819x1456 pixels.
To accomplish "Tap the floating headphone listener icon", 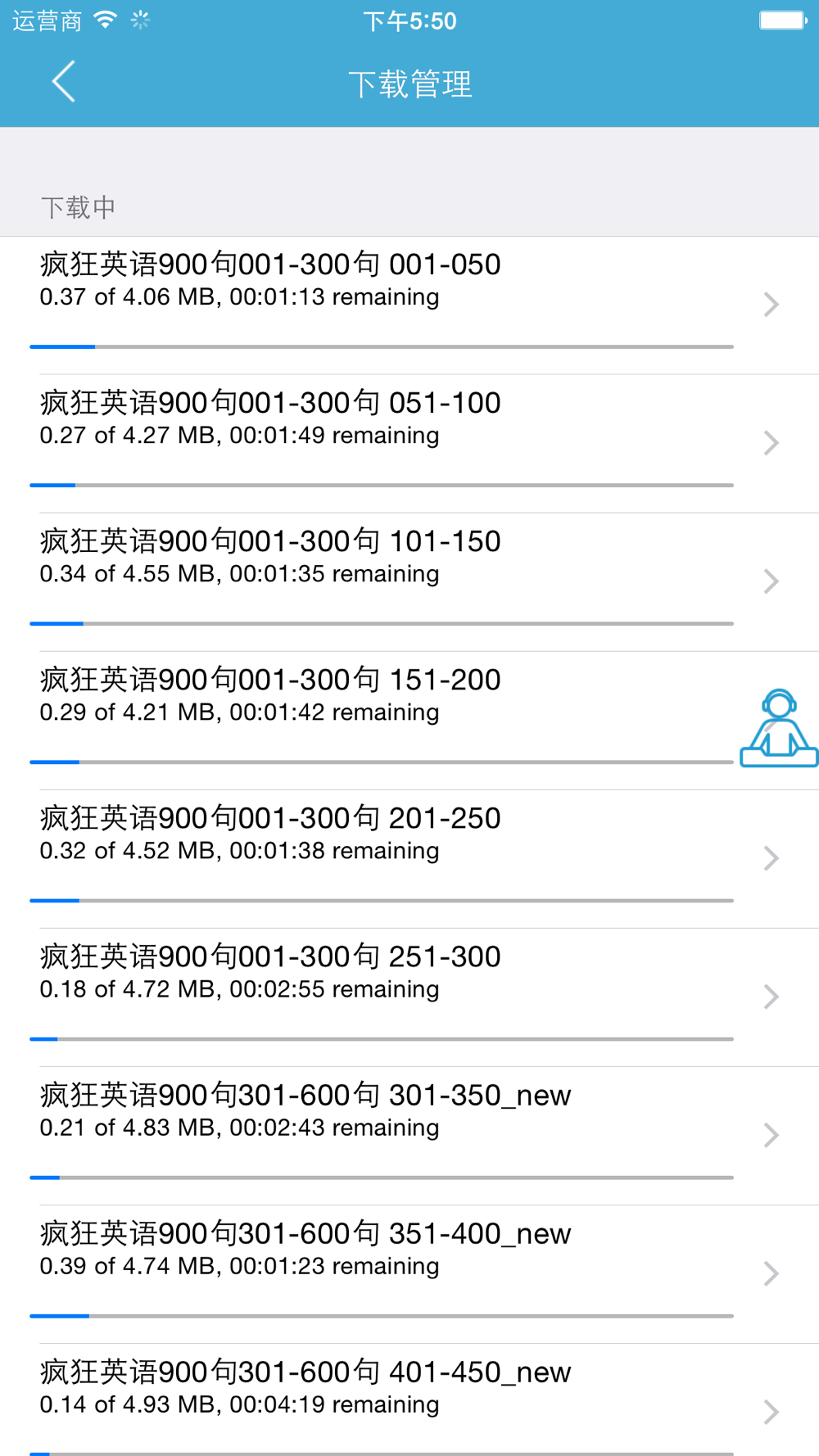I will click(779, 728).
